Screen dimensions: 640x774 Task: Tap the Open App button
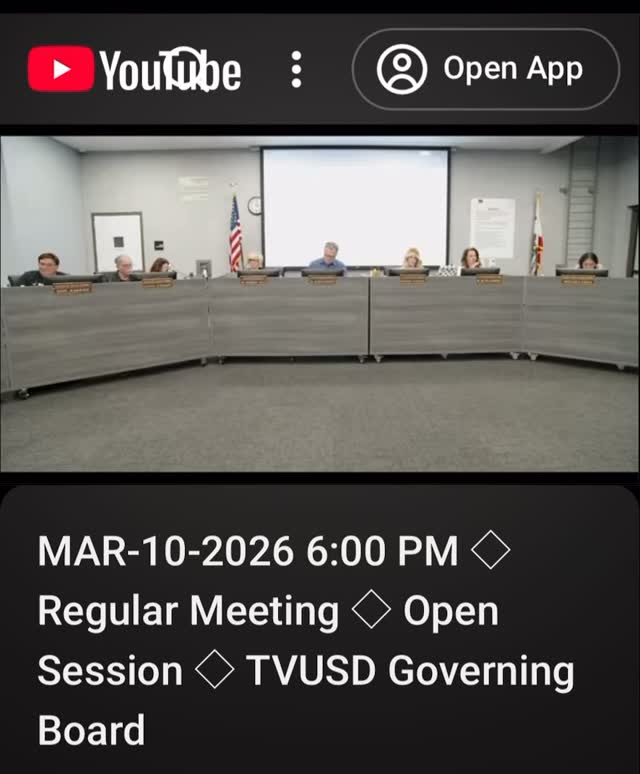(x=486, y=69)
